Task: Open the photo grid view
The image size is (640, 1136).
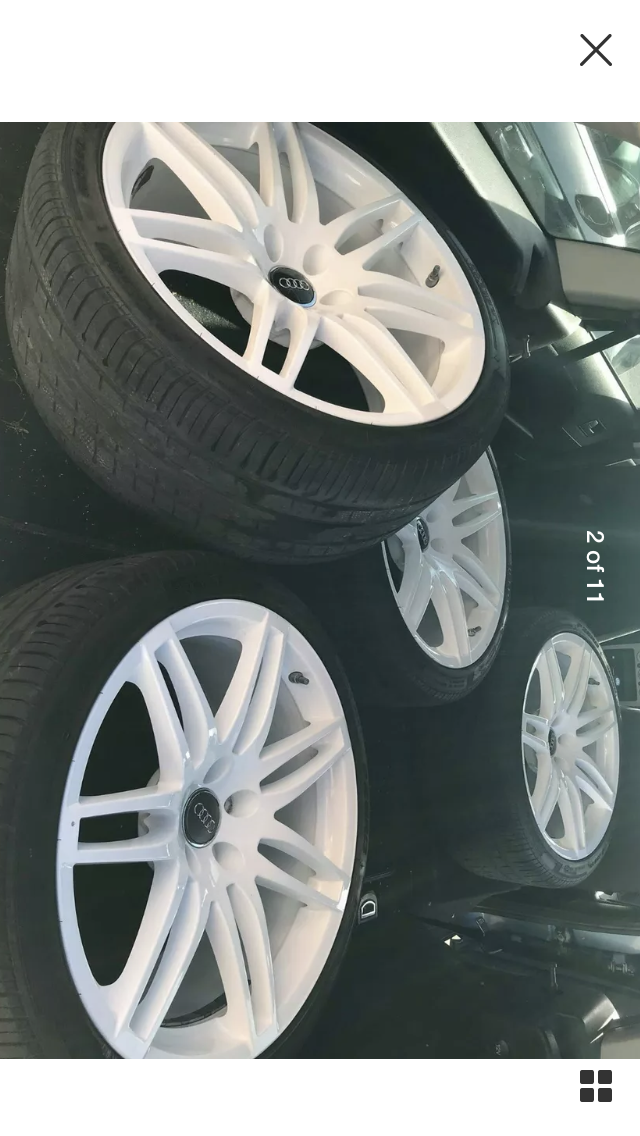Action: point(596,1086)
